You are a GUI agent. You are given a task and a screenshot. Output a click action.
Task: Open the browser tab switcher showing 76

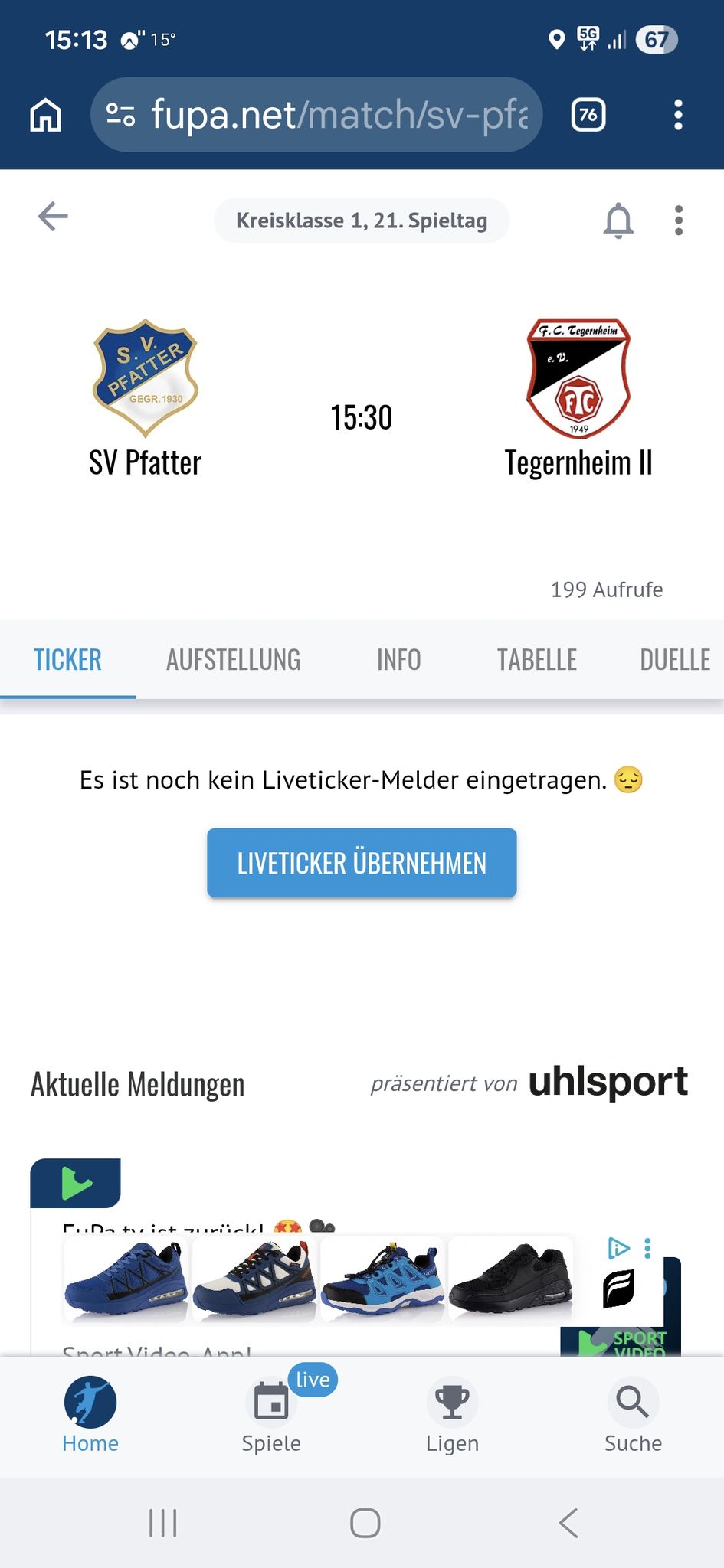click(588, 115)
